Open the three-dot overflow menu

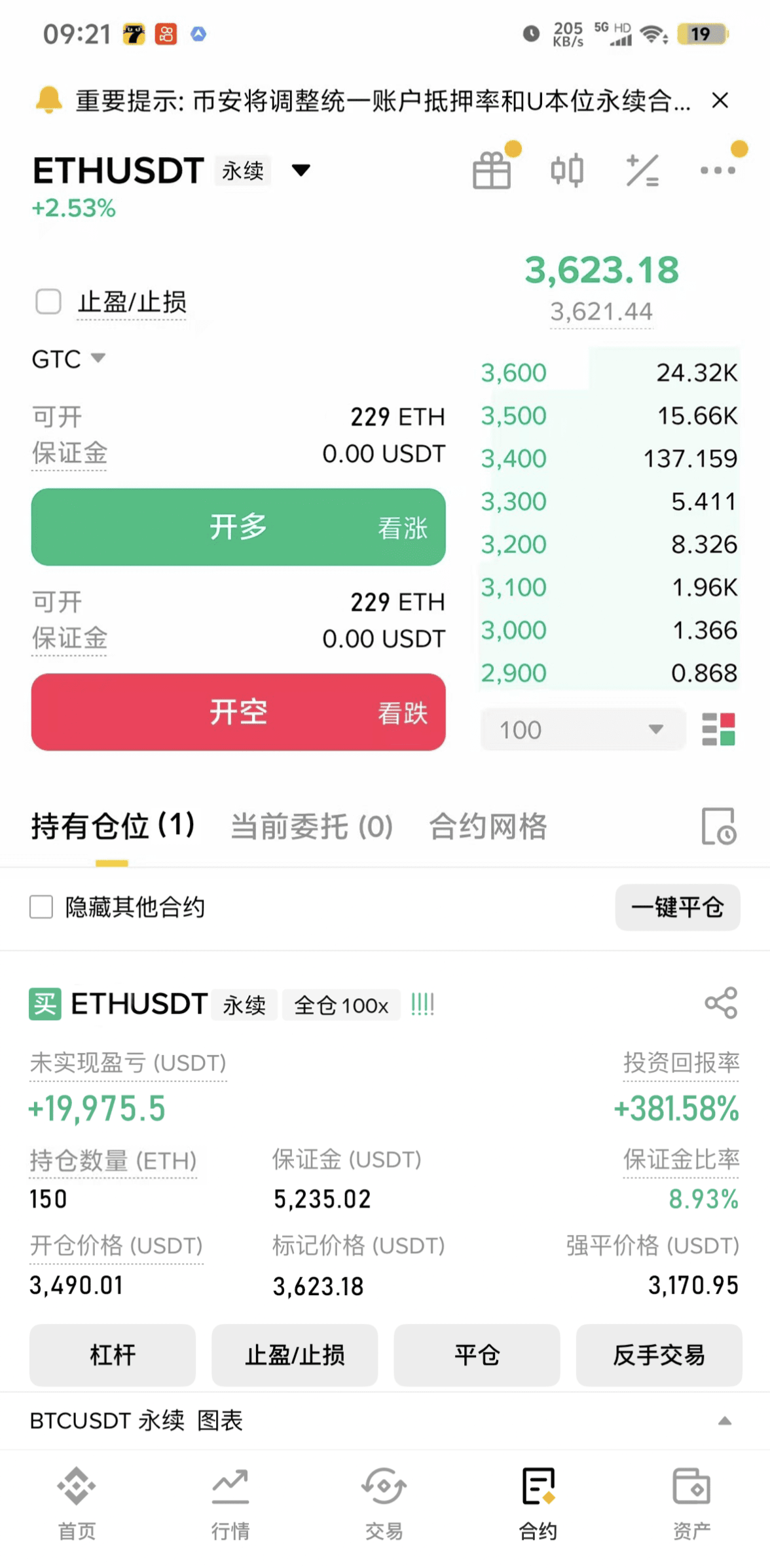coord(718,170)
